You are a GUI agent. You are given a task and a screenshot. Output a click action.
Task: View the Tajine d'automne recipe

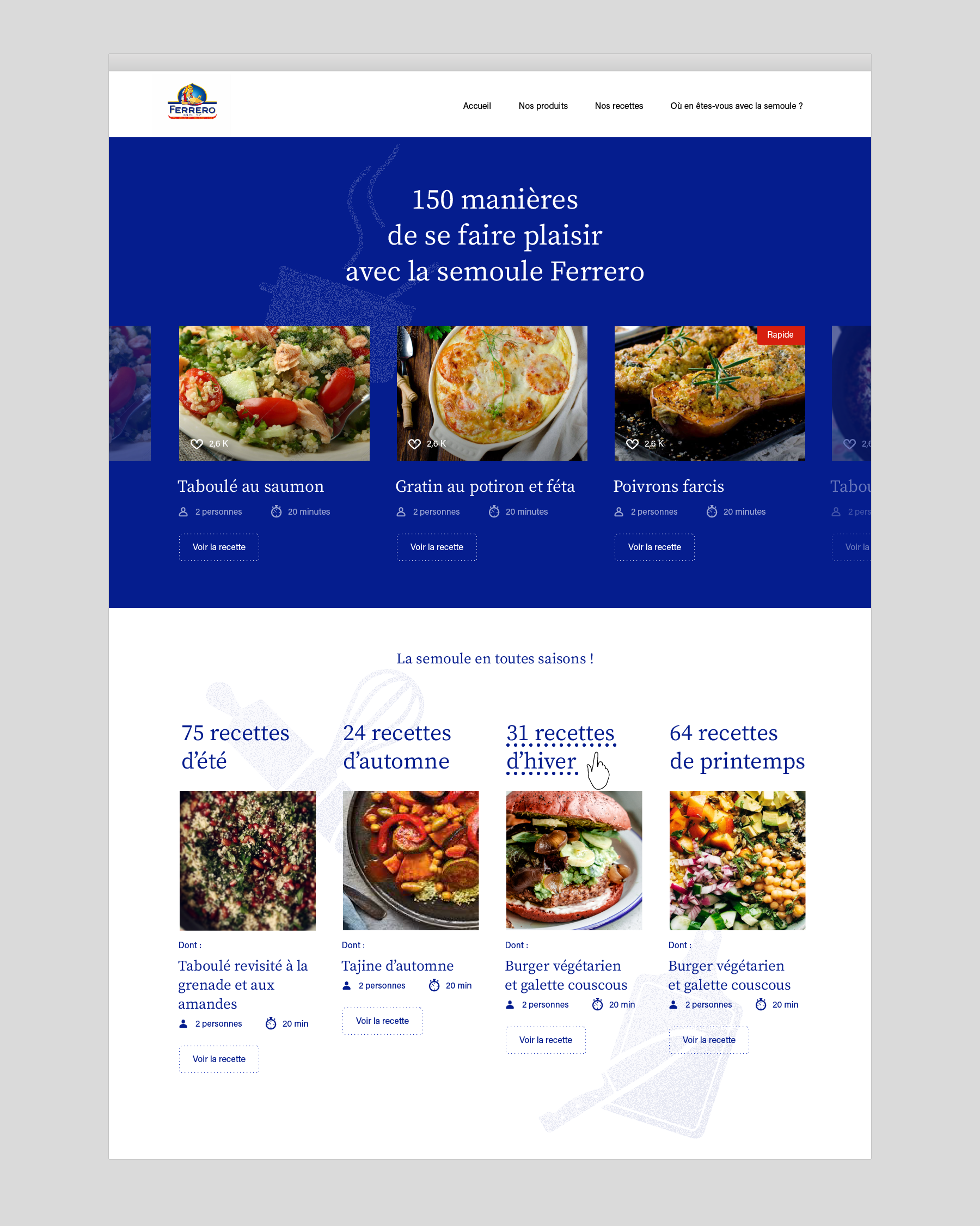point(382,1021)
